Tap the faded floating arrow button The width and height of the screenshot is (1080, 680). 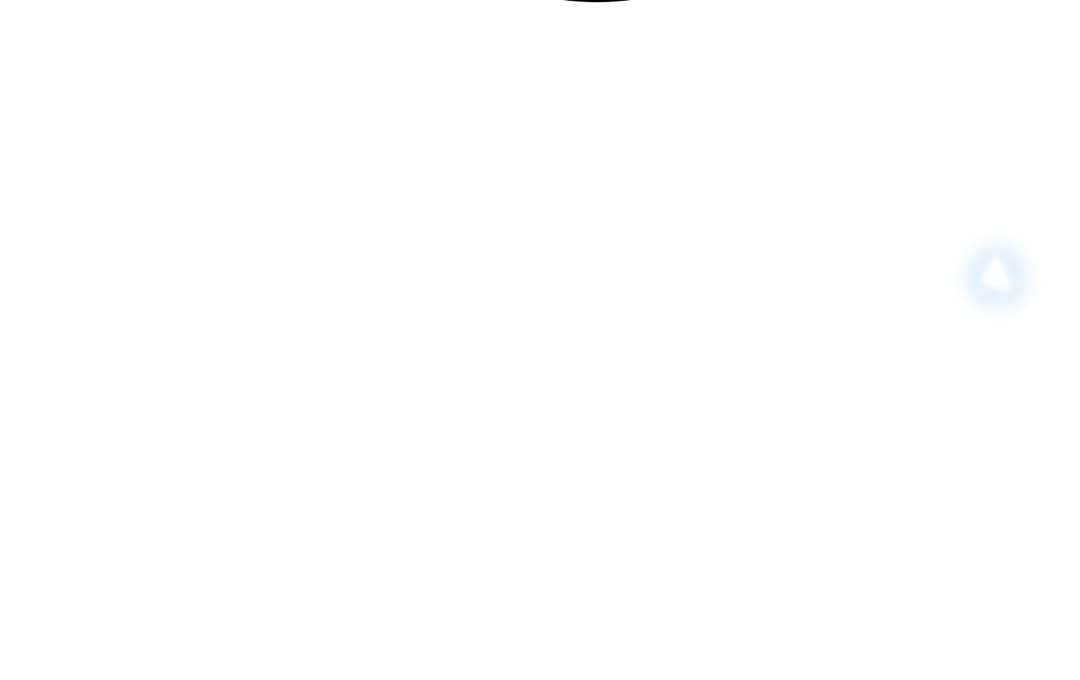pos(997,277)
